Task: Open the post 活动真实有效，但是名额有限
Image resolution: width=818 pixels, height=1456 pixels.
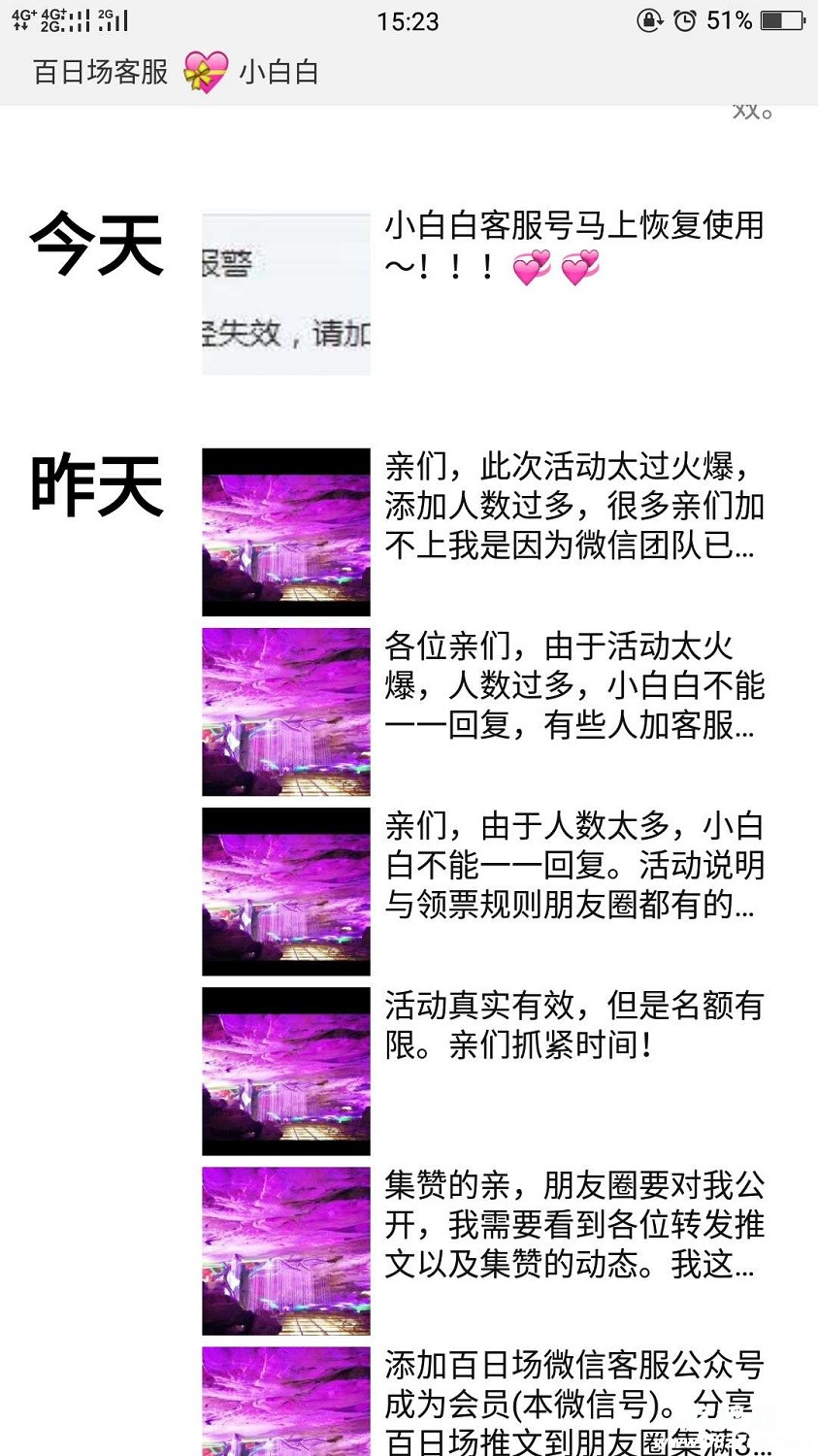Action: pos(573,1025)
